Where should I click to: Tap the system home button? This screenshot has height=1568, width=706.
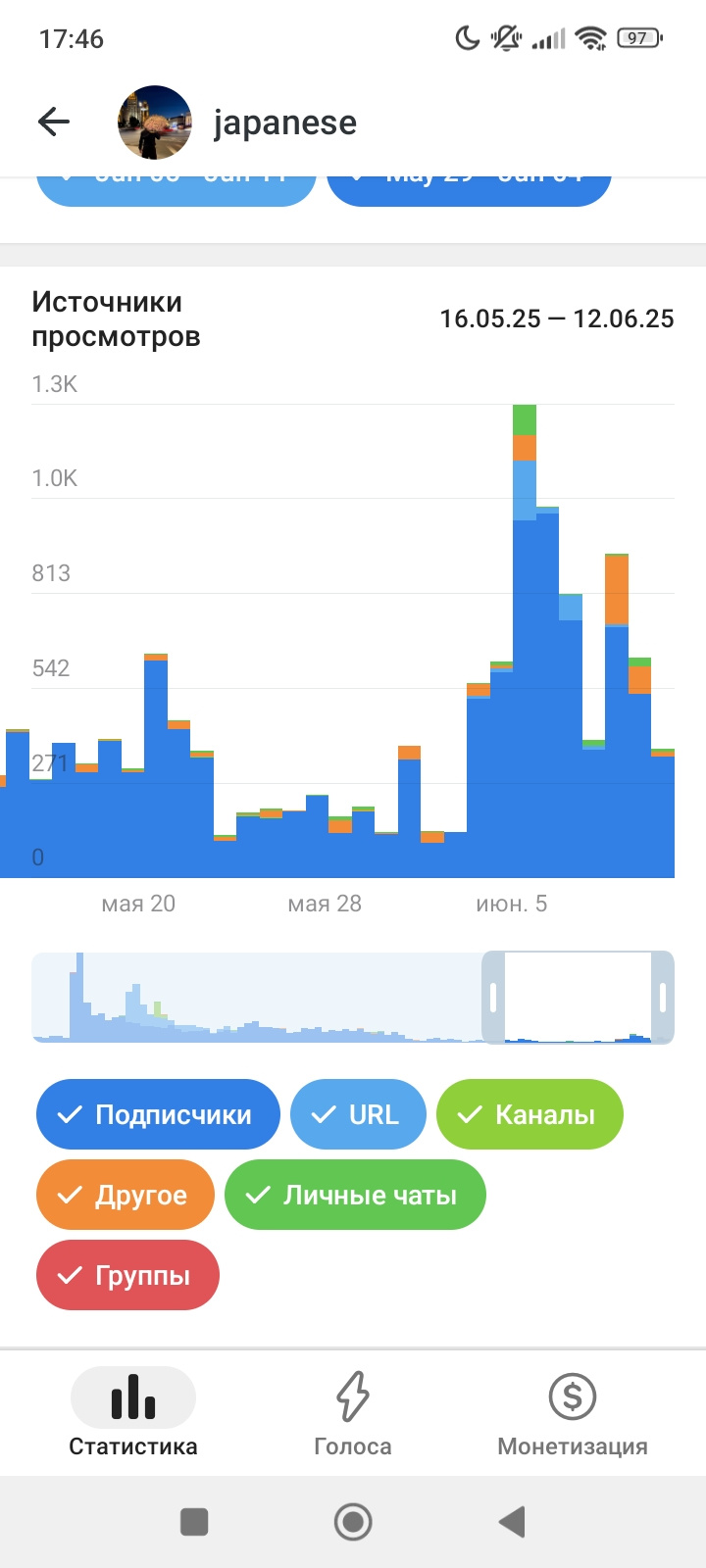click(x=353, y=1522)
